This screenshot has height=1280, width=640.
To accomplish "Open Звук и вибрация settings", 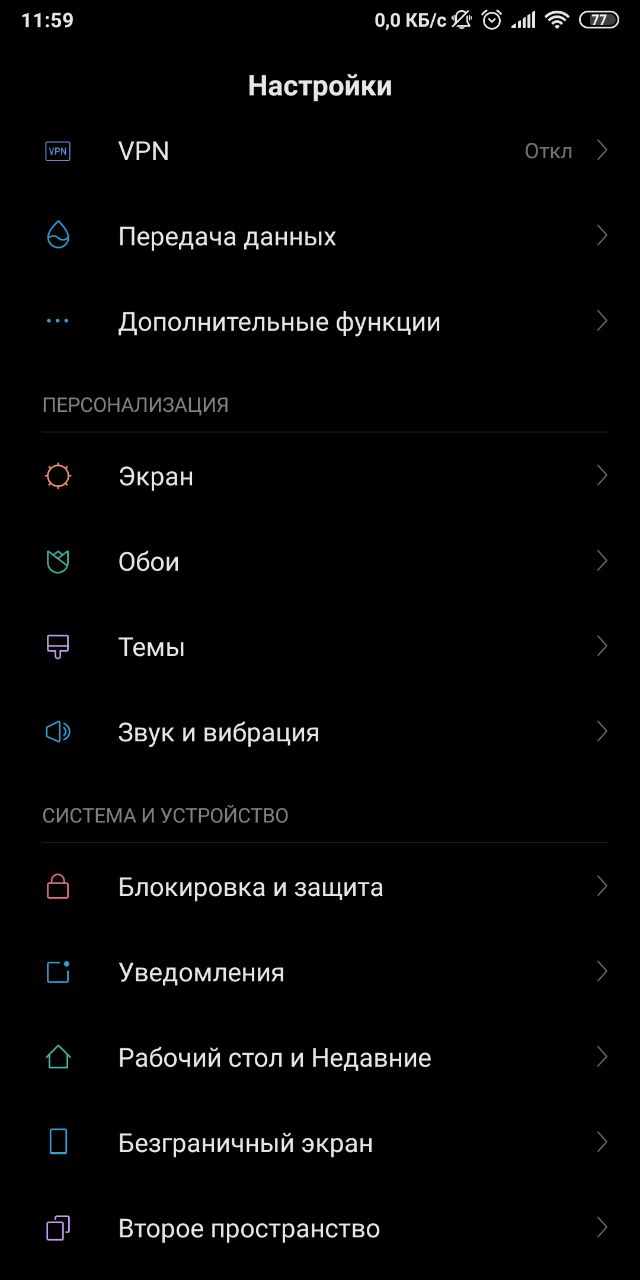I will tap(320, 732).
